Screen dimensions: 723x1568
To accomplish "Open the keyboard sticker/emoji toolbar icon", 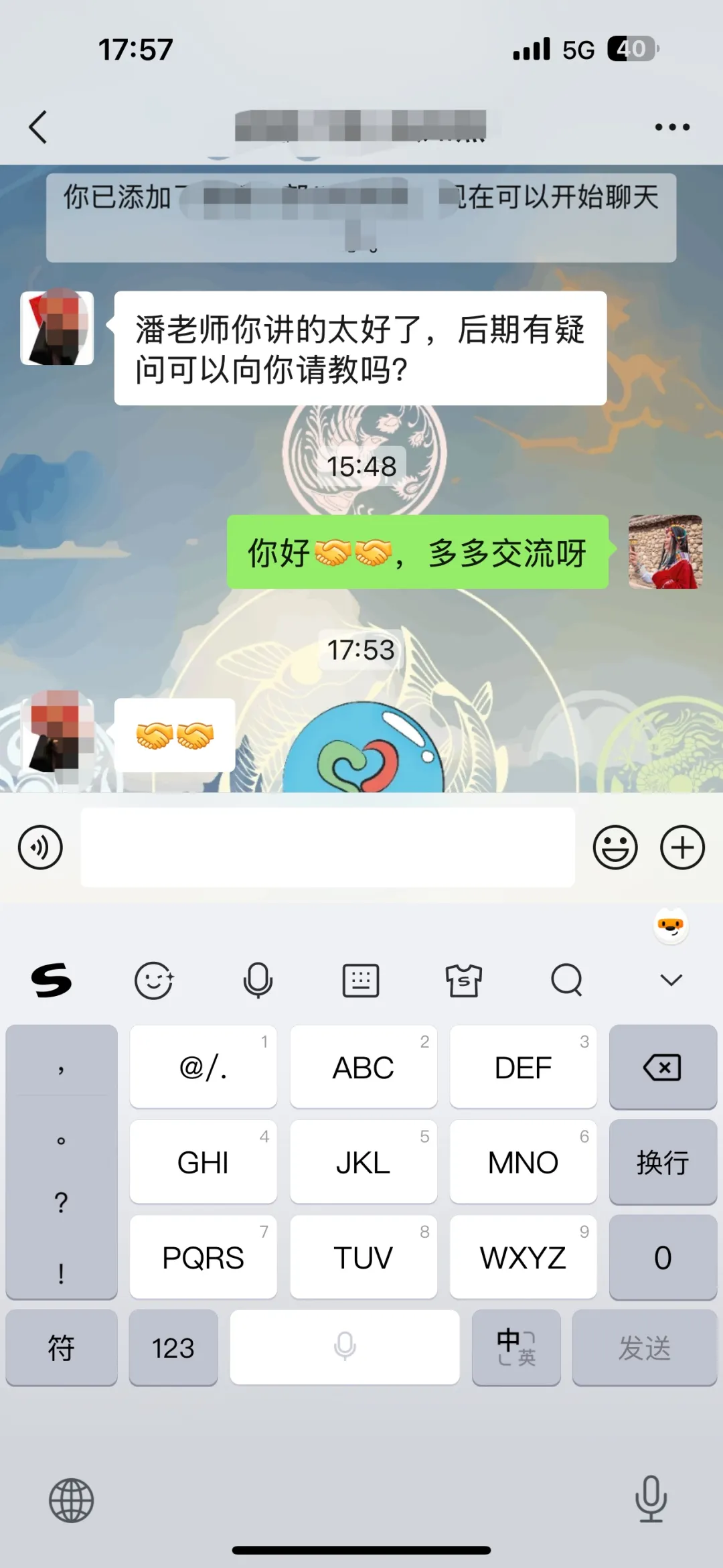I will 155,980.
